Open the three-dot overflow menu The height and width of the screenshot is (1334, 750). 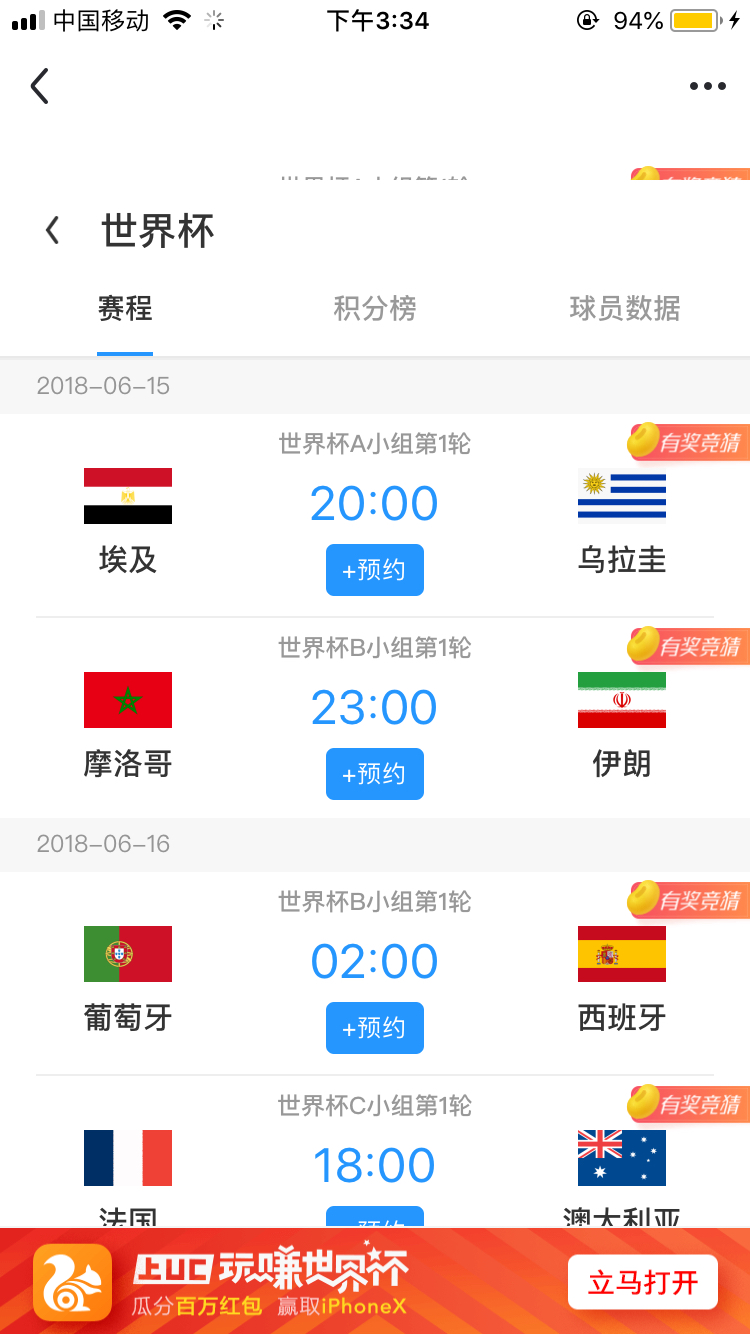707,86
